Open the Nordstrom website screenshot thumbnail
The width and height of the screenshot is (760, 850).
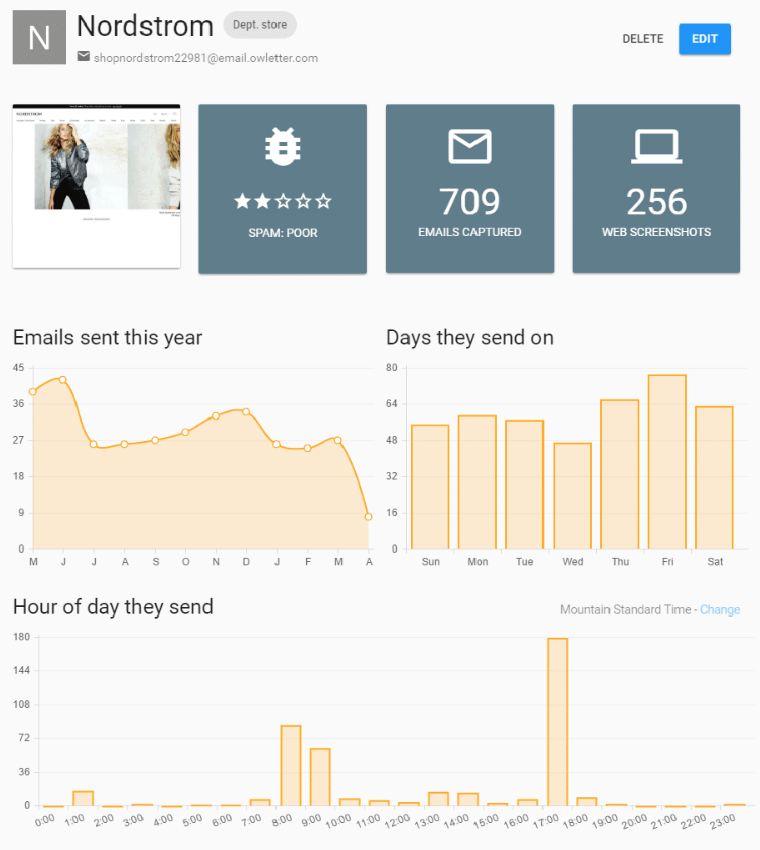[x=96, y=186]
